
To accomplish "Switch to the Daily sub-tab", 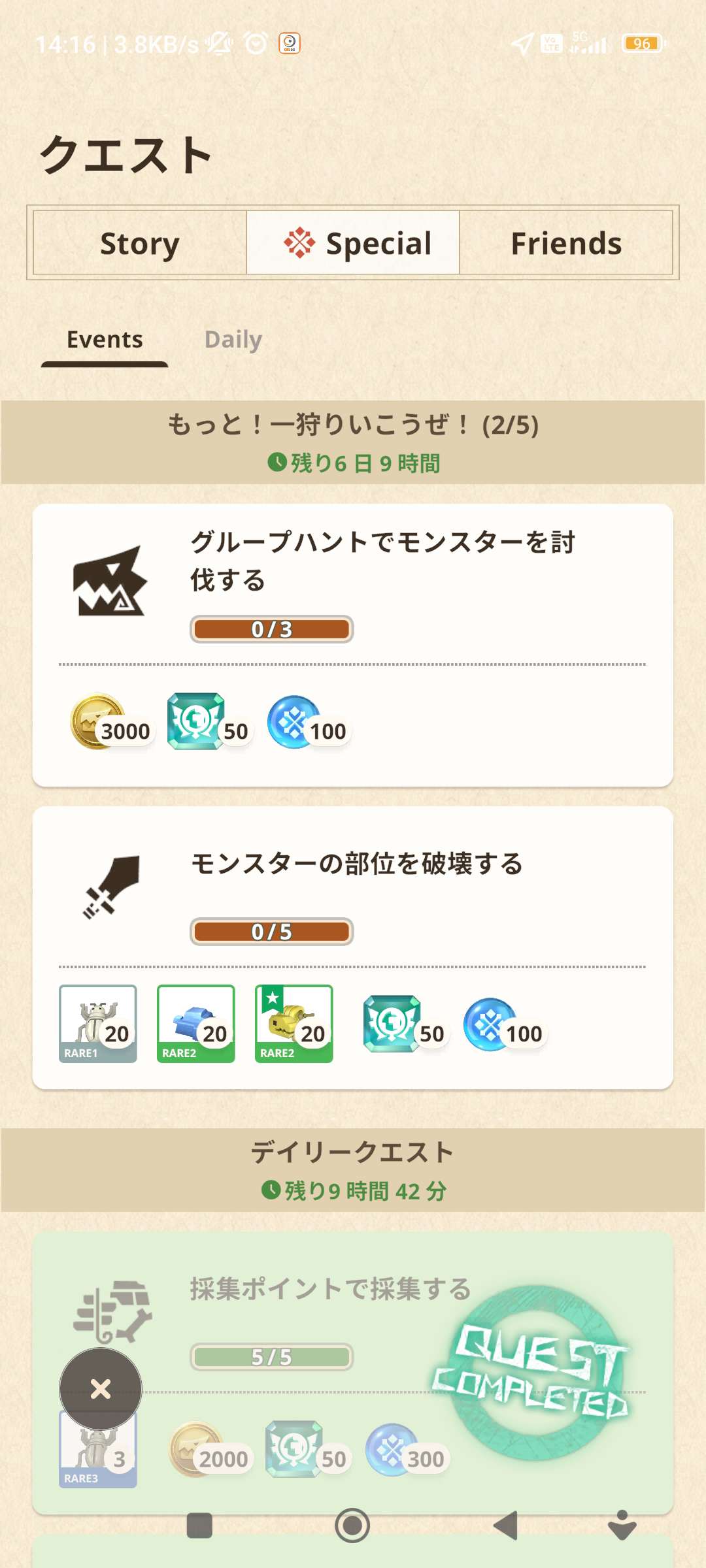I will pos(233,340).
